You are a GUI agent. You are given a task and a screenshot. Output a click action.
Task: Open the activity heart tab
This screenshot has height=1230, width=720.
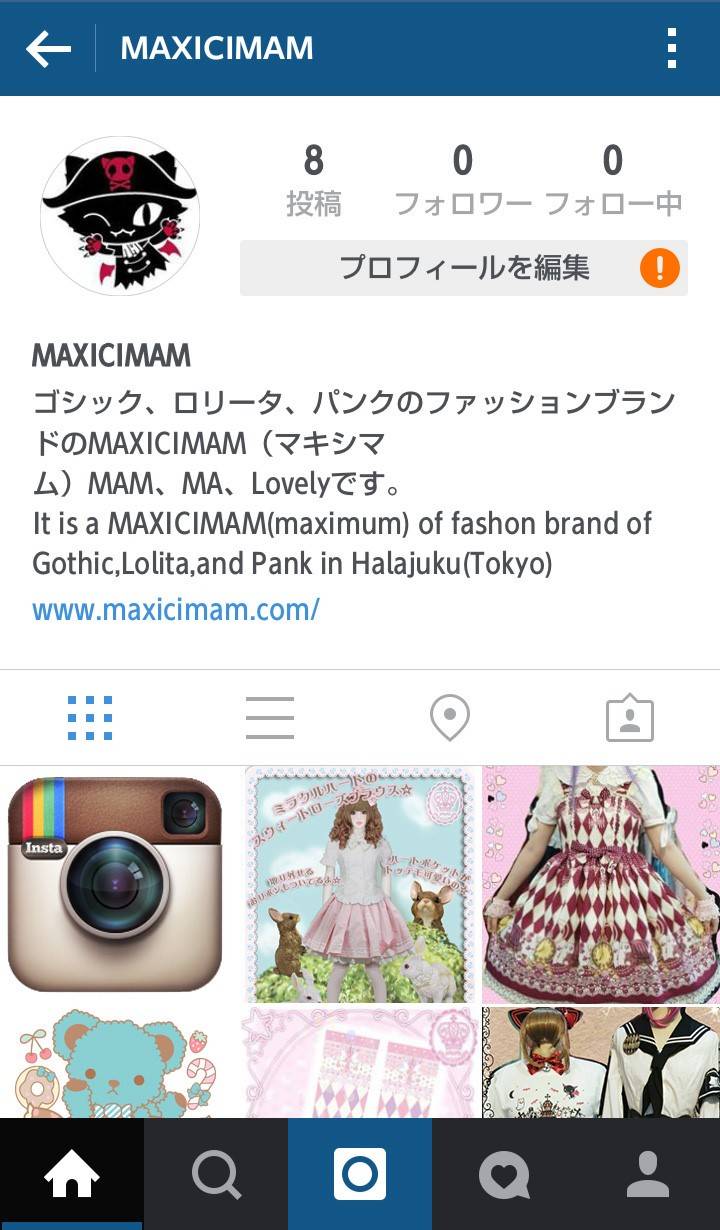(504, 1174)
